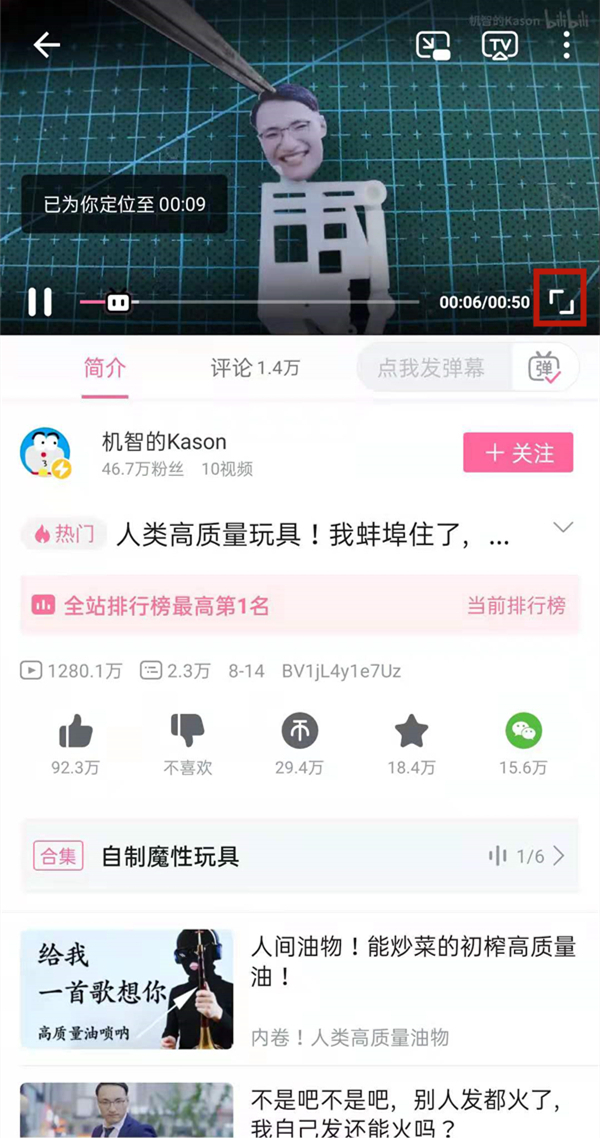Cast the video to a TV
Screen dimensions: 600x1138
click(x=499, y=45)
